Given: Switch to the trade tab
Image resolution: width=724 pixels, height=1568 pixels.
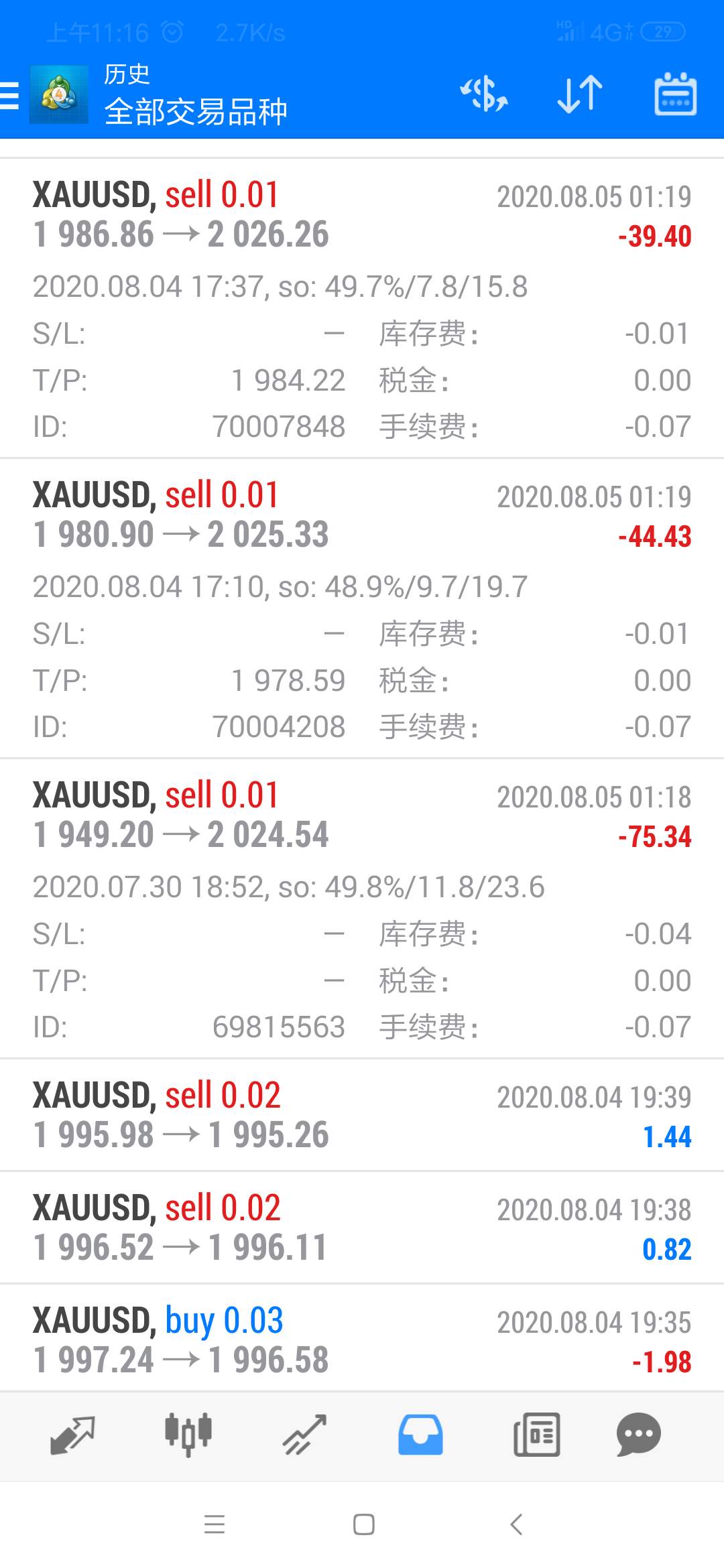Looking at the screenshot, I should pyautogui.click(x=304, y=1435).
